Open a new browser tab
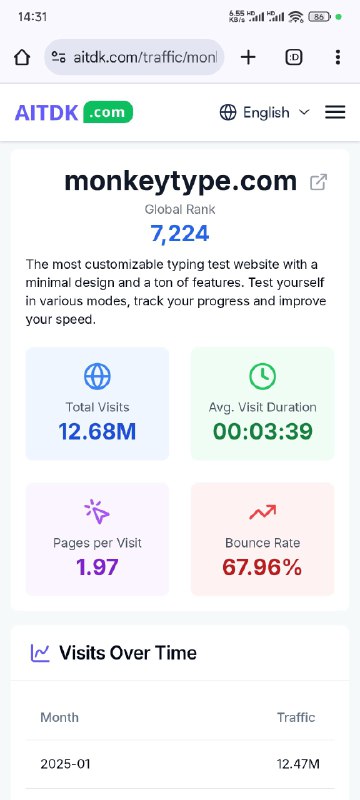Screen dimensions: 360x800 (248, 57)
